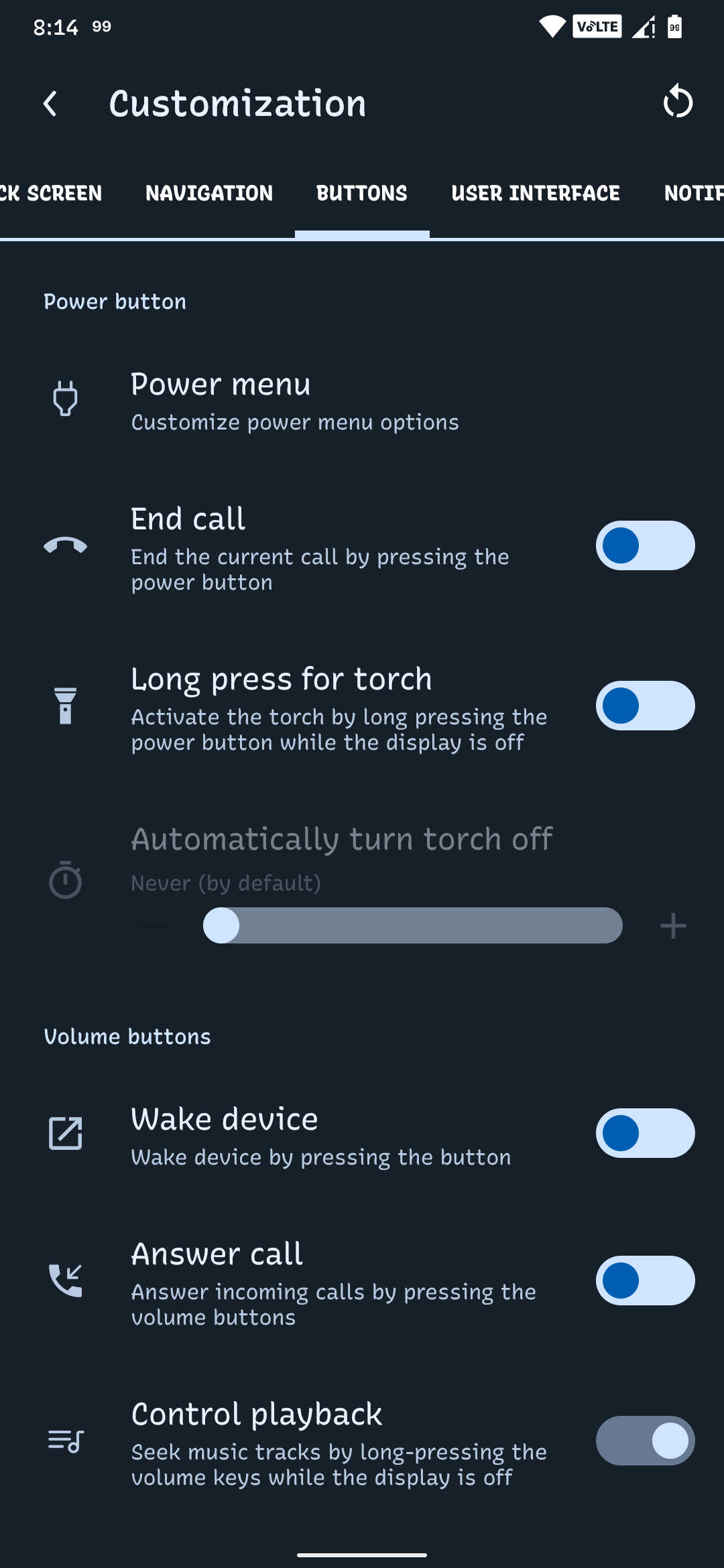
Task: Toggle the Control playback switch
Action: (645, 1441)
